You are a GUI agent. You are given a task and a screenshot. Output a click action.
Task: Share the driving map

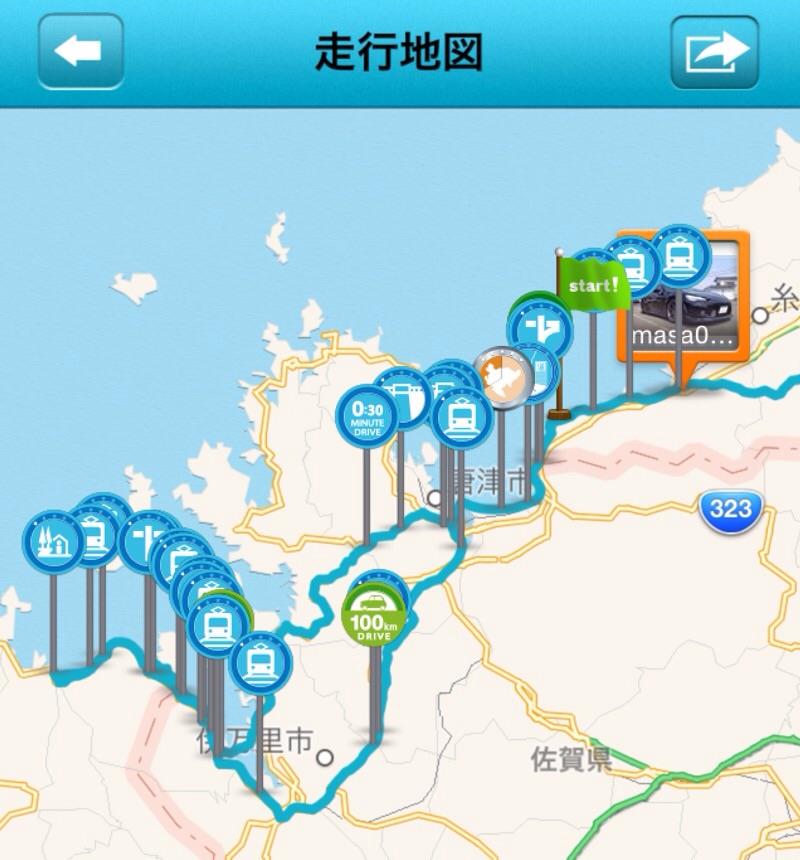click(x=714, y=51)
